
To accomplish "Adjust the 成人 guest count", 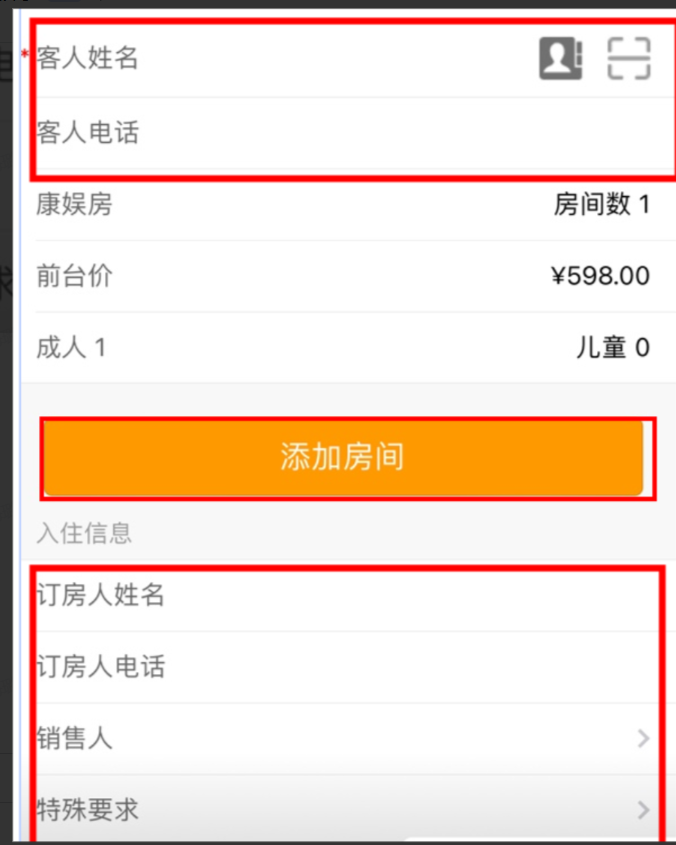I will pyautogui.click(x=72, y=348).
